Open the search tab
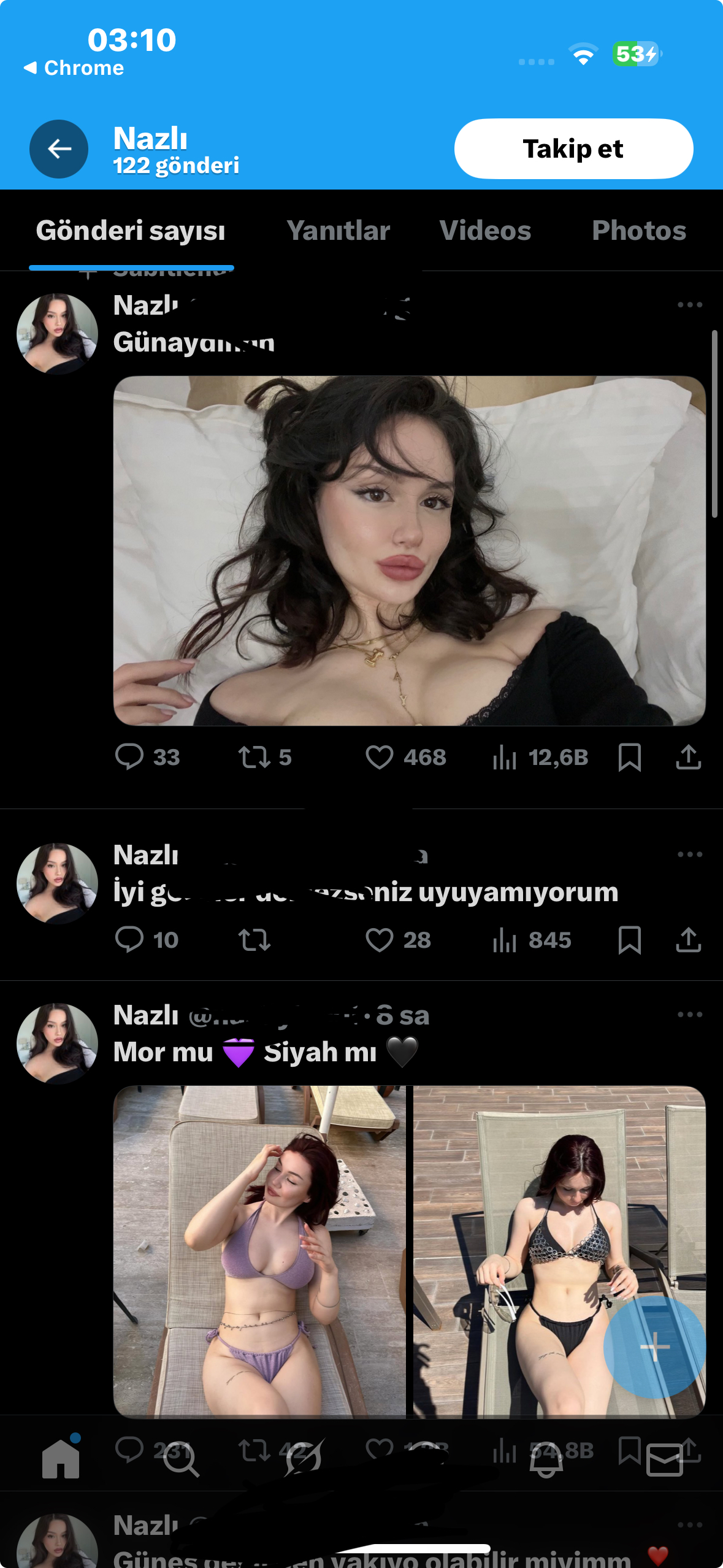 (182, 1460)
